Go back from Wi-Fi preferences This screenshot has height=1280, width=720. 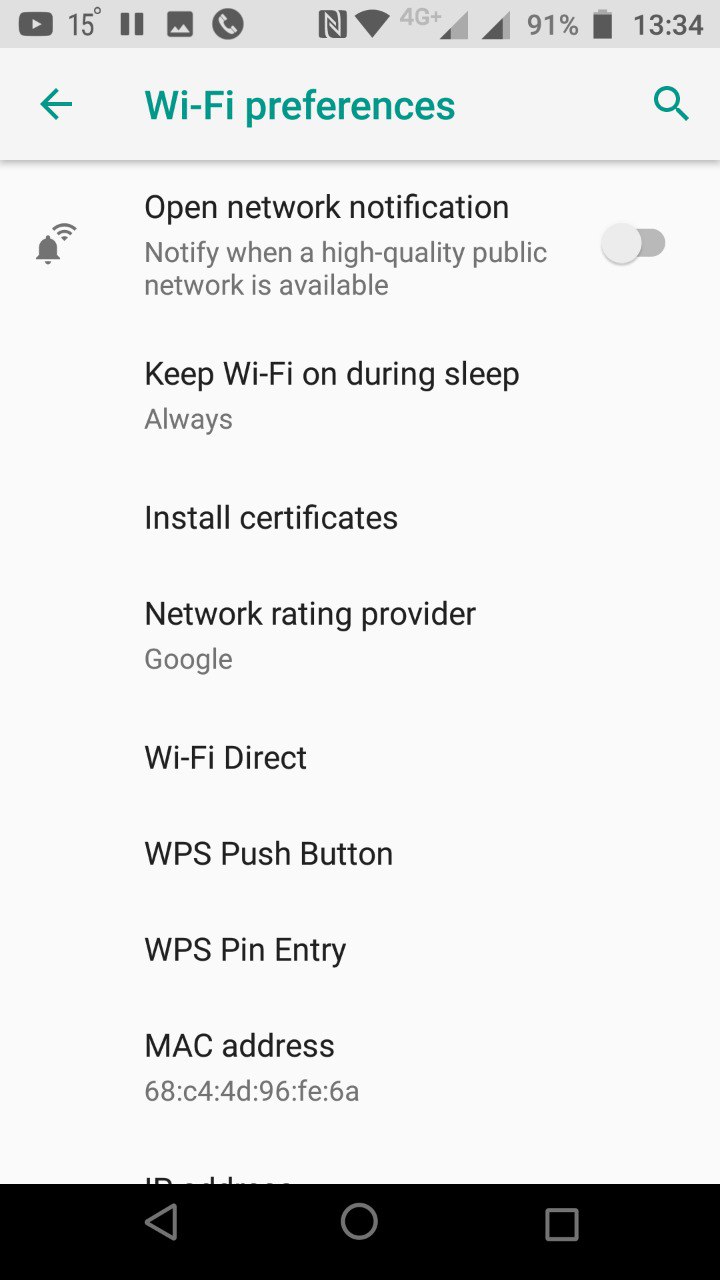56,104
